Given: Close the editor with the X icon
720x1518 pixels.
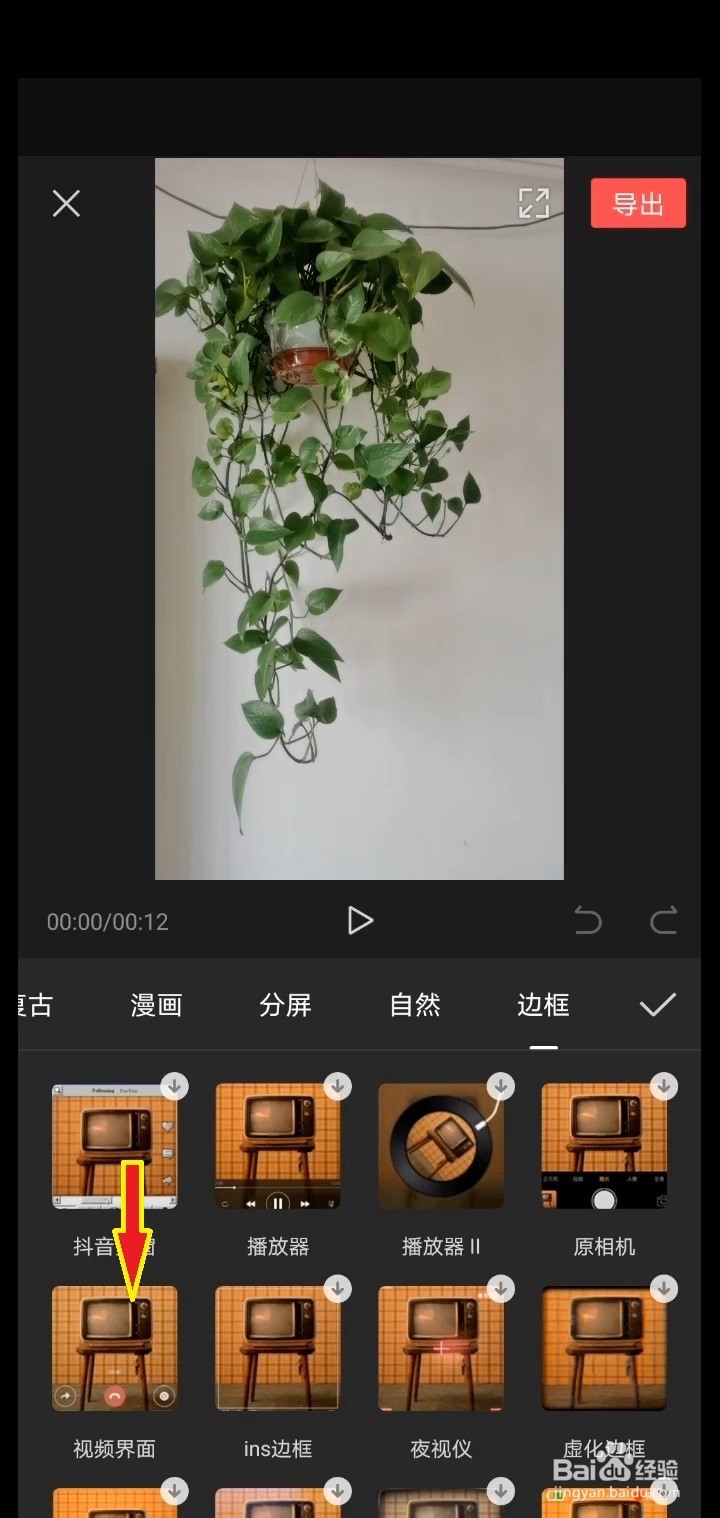Looking at the screenshot, I should coord(65,203).
